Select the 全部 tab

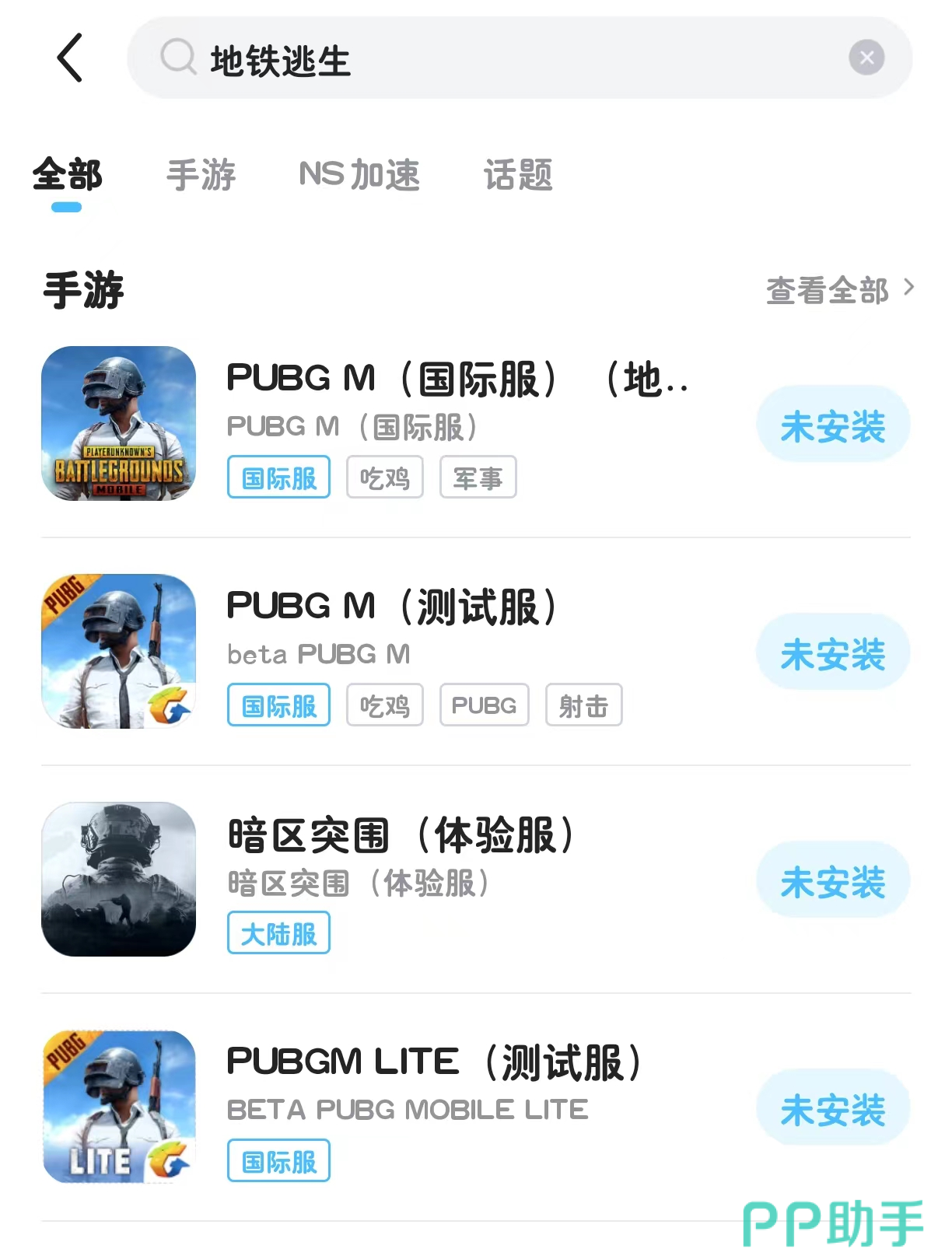[67, 175]
